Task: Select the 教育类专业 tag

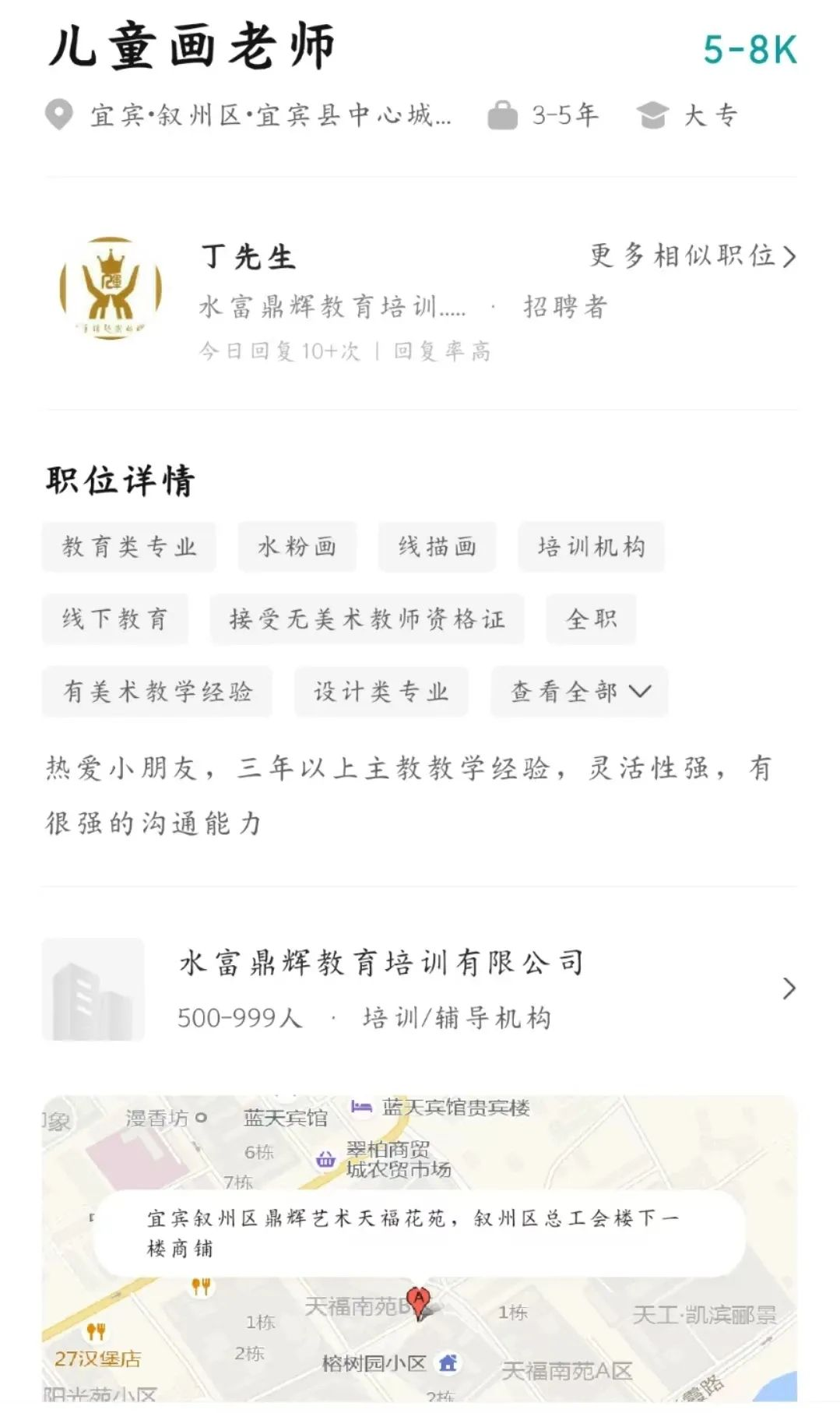Action: coord(129,547)
